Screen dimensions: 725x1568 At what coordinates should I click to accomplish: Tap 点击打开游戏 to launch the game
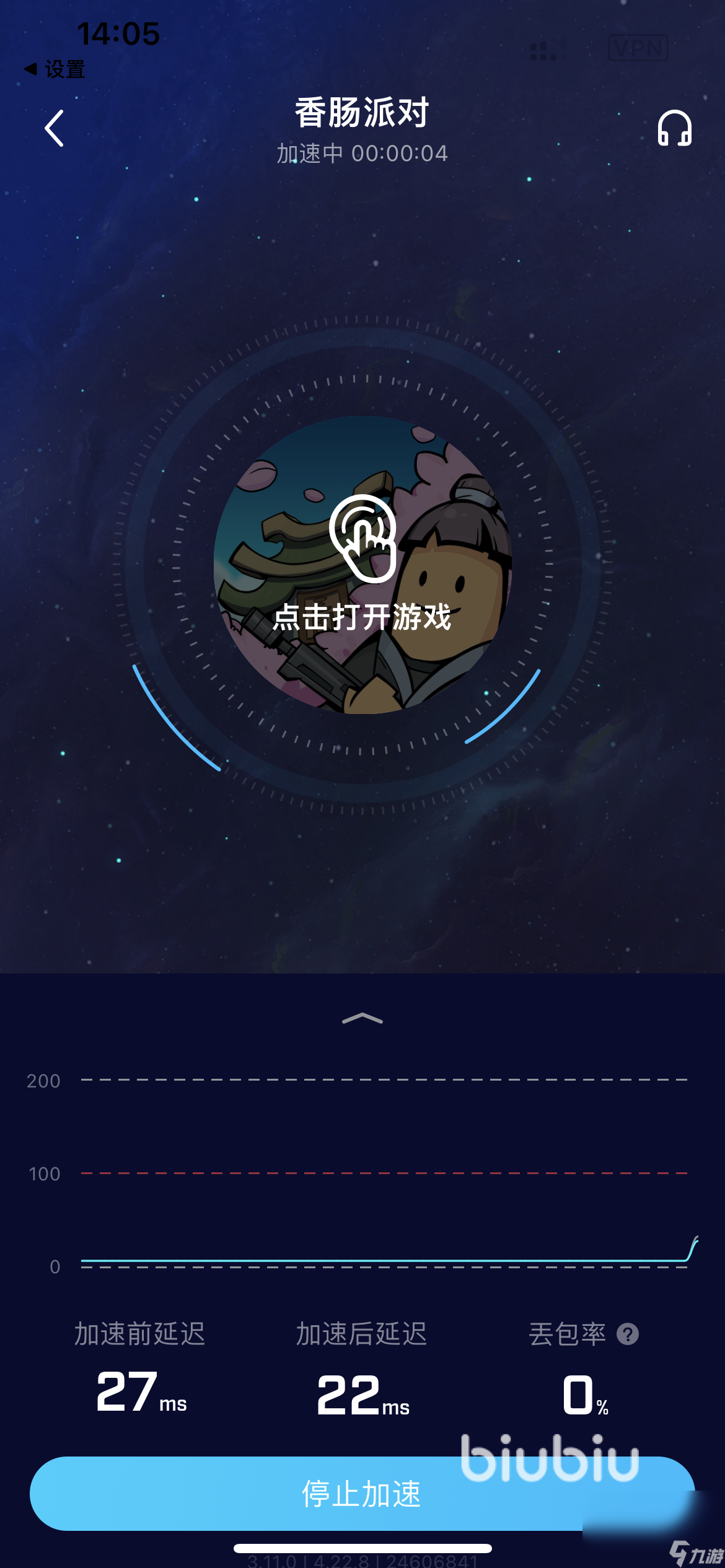362,565
